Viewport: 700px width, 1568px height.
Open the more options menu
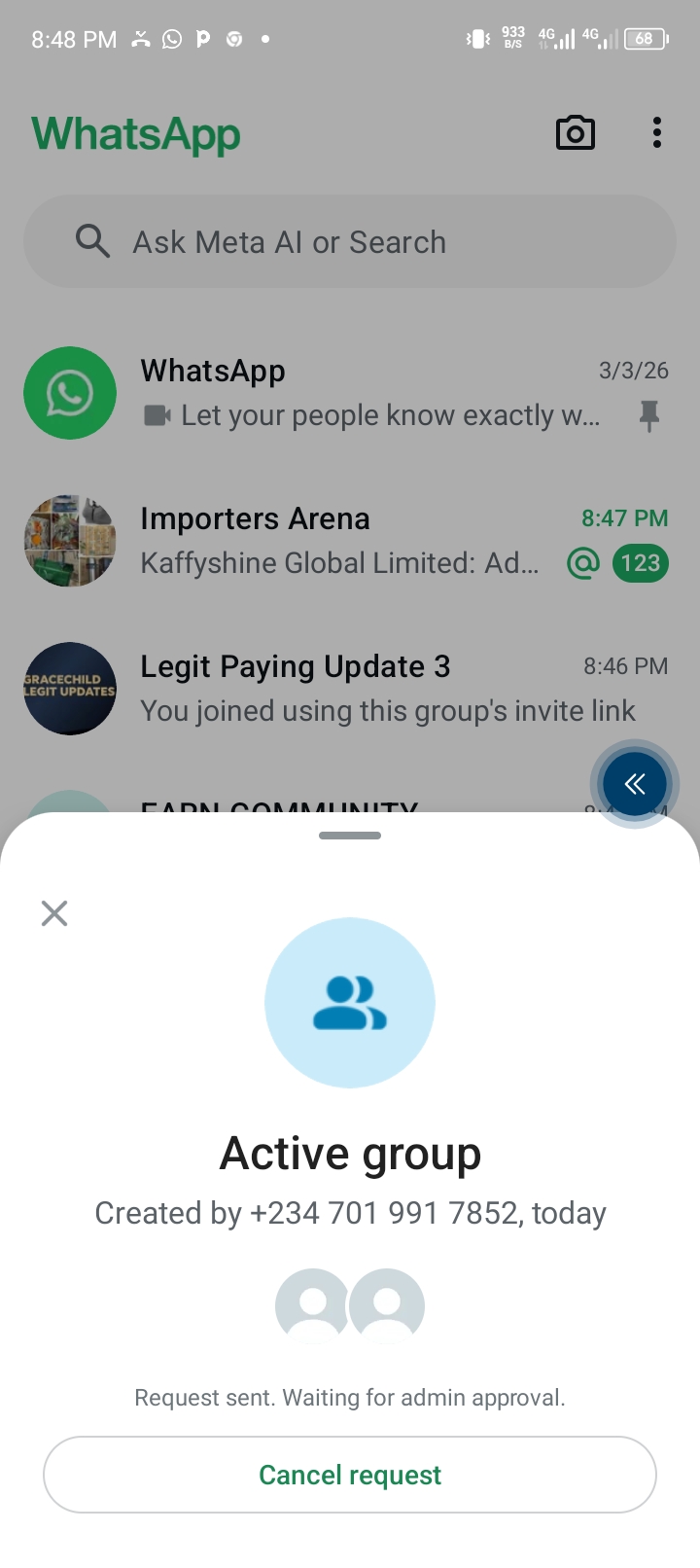[x=657, y=133]
